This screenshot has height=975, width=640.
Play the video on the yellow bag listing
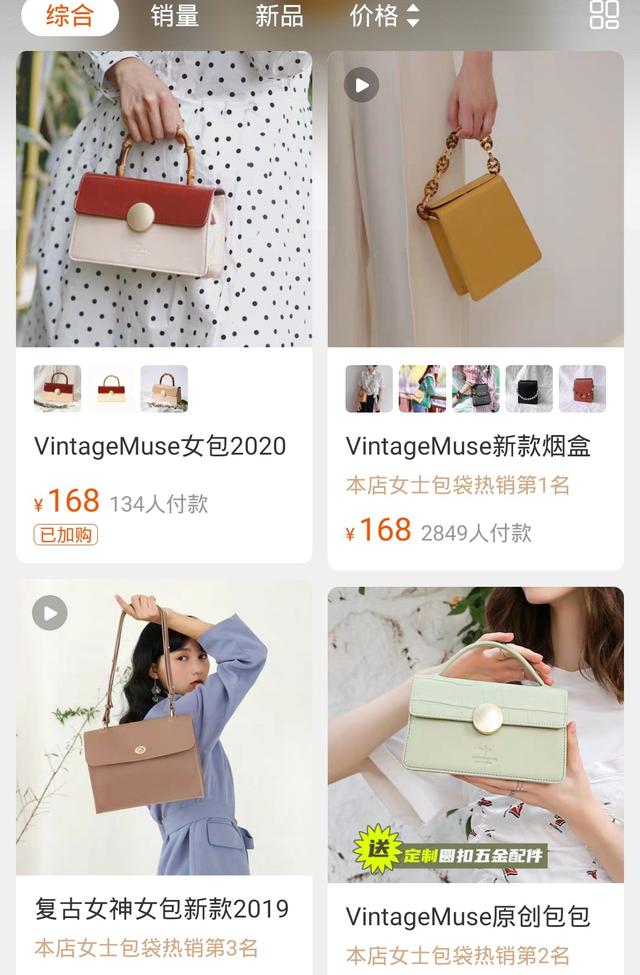[361, 85]
